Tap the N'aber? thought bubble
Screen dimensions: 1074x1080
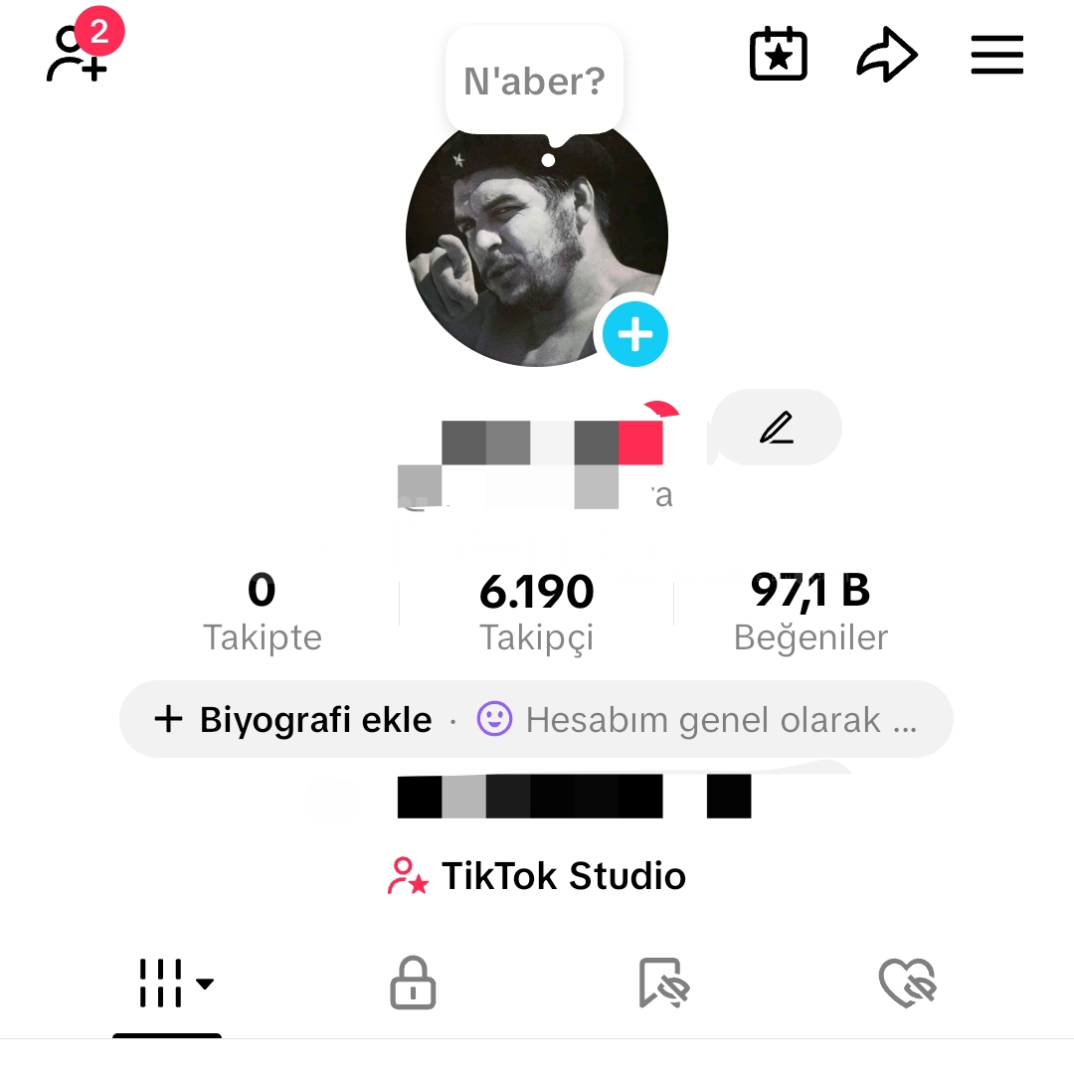click(x=534, y=81)
